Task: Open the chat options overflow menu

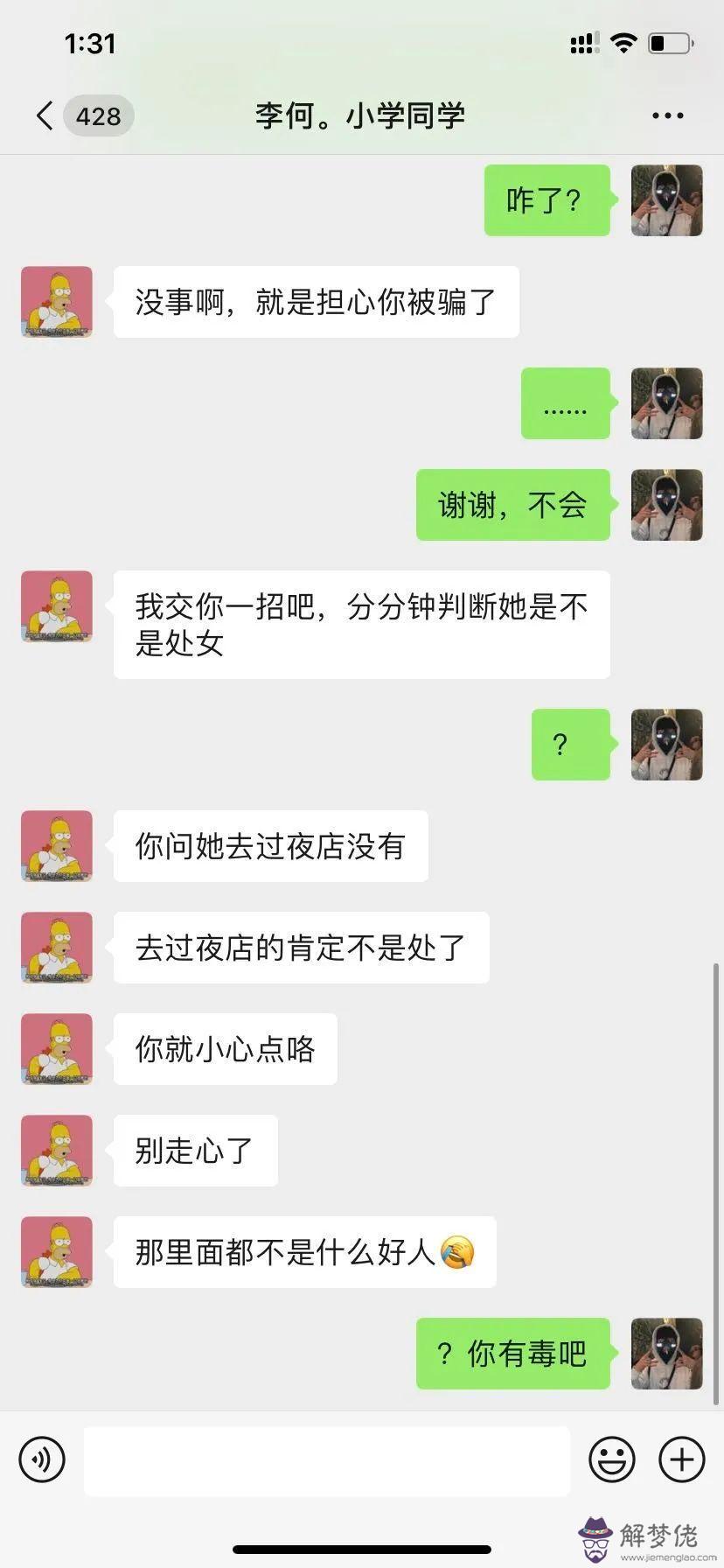Action: click(667, 115)
